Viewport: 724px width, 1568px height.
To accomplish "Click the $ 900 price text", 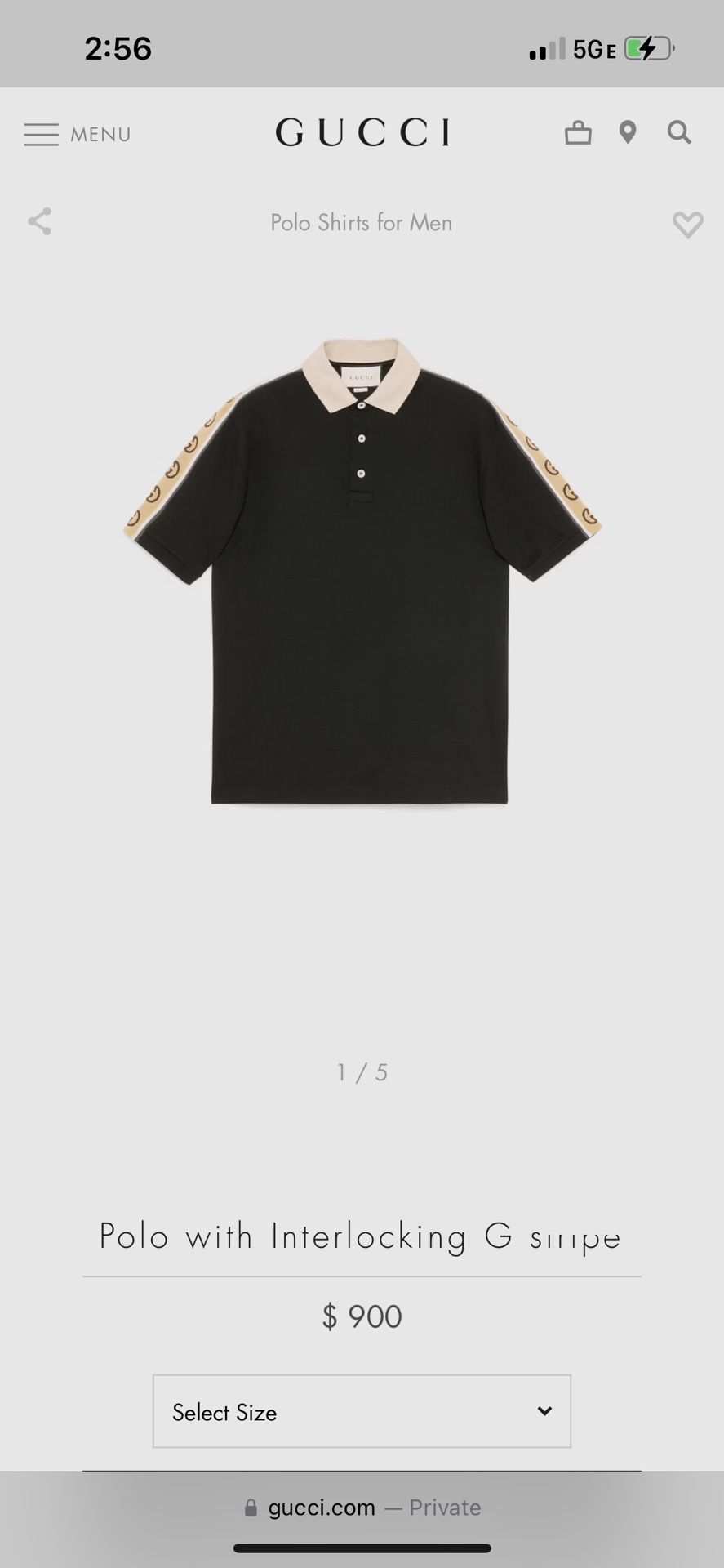I will point(362,1316).
